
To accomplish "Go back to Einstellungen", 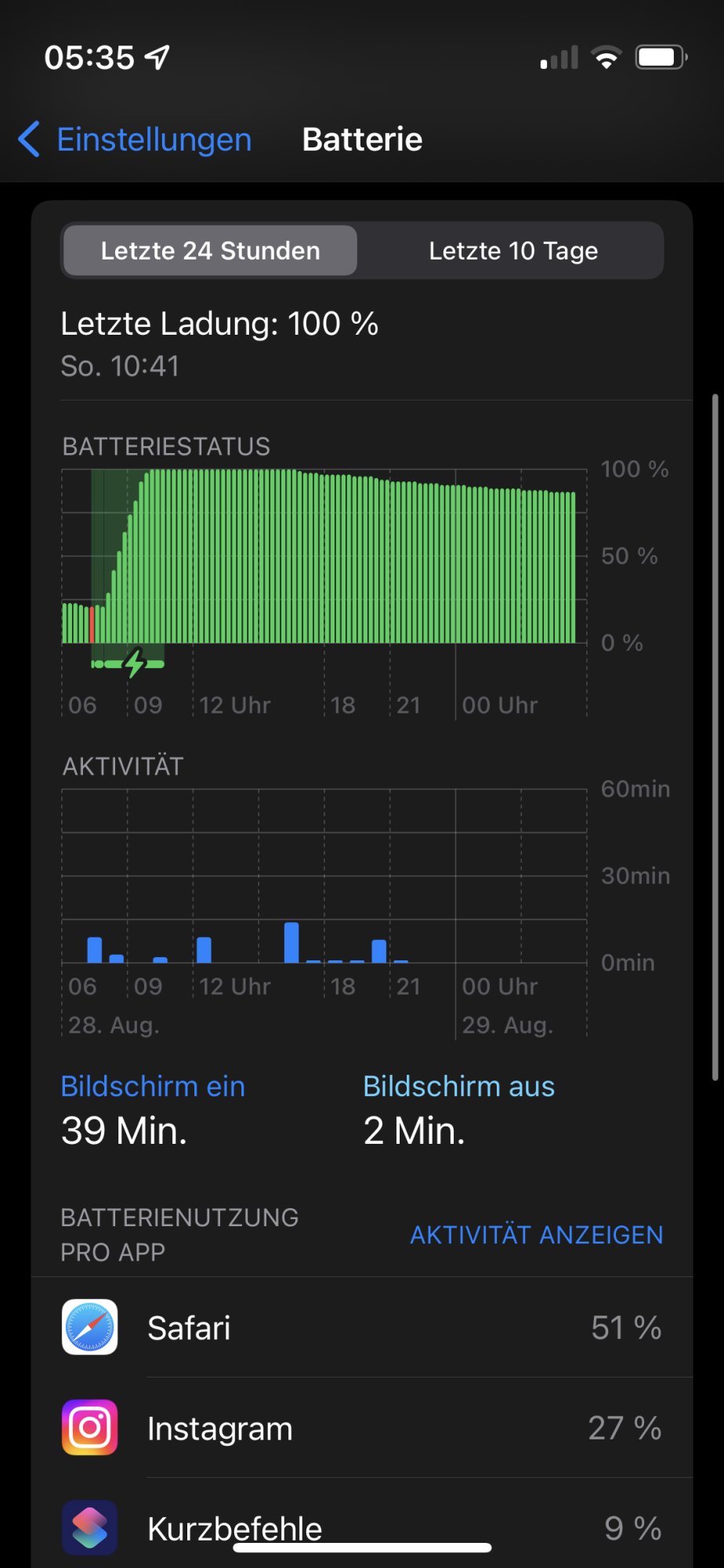I will (x=136, y=140).
